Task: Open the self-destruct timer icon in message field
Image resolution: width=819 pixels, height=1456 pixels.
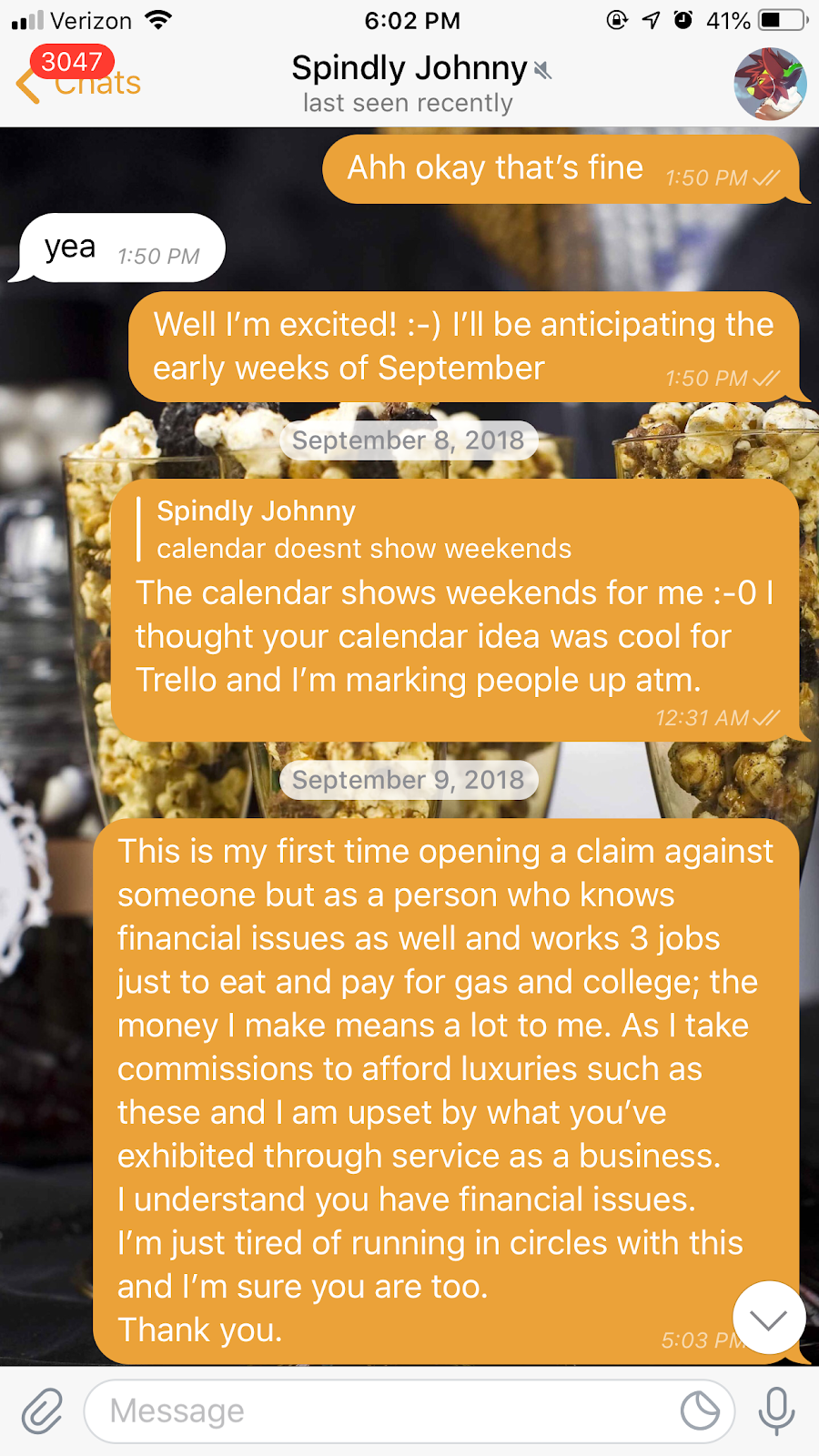Action: [701, 1411]
